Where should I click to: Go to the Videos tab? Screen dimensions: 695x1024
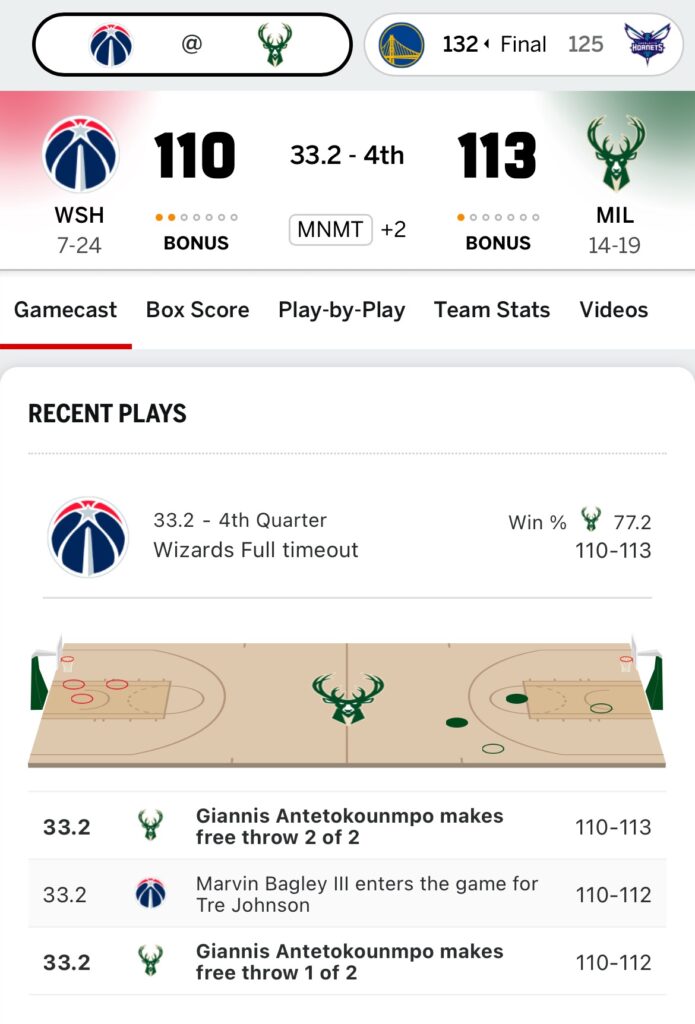(x=613, y=310)
